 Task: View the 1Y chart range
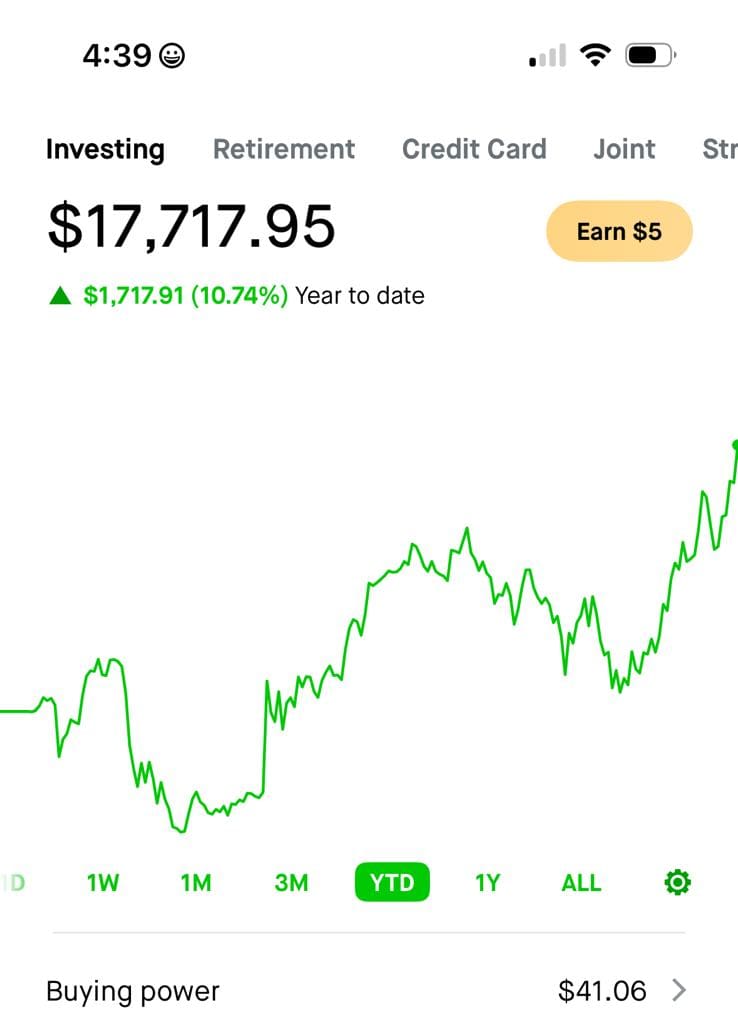pos(488,882)
